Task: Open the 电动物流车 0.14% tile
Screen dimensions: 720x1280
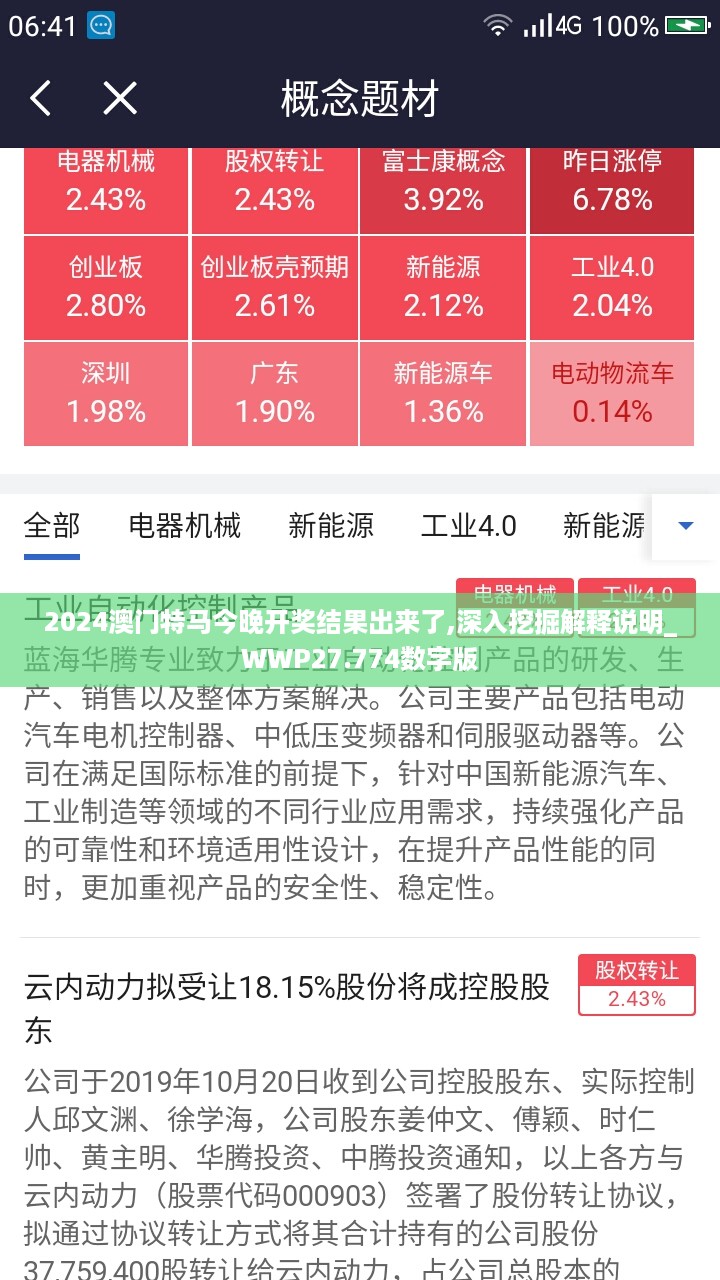Action: 612,393
